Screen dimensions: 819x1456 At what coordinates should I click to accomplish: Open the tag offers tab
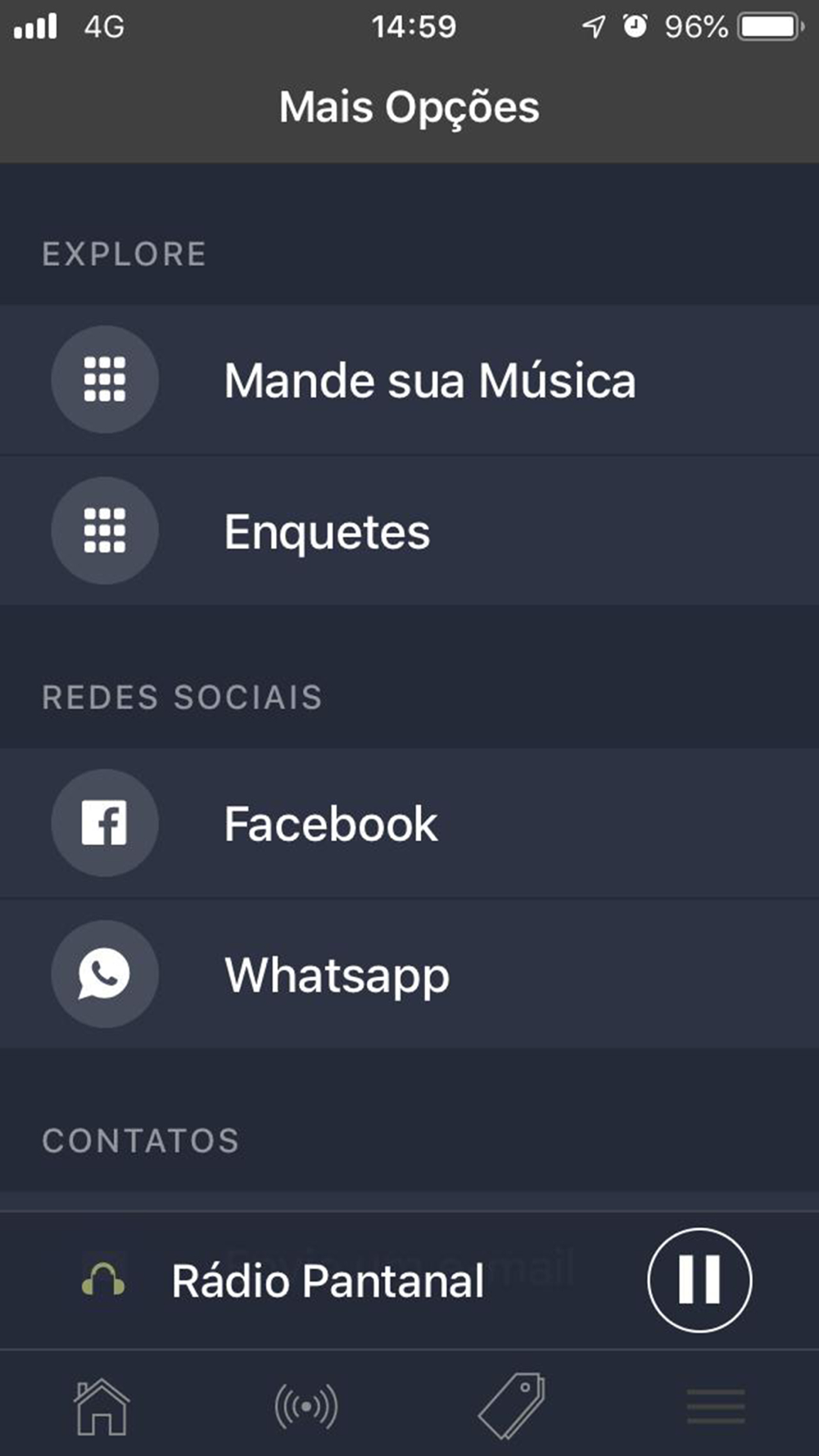click(512, 1406)
